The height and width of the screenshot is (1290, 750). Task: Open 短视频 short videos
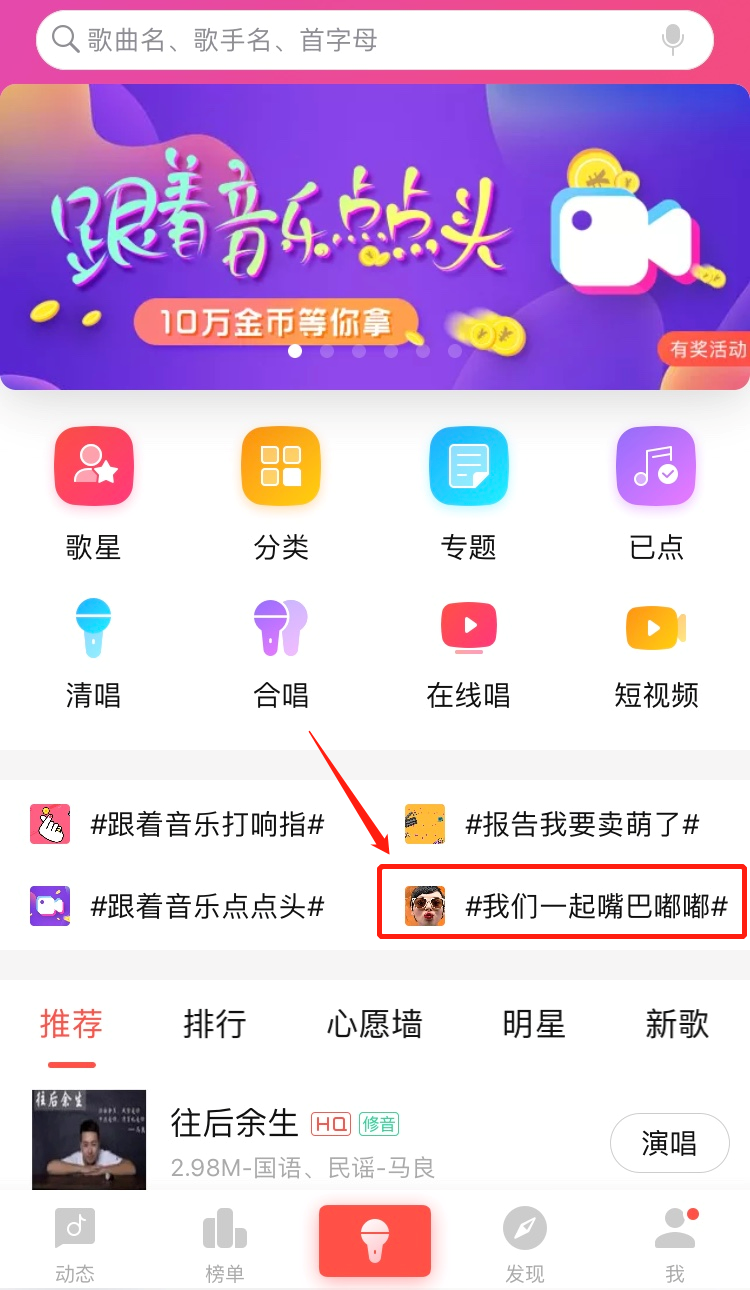[656, 651]
